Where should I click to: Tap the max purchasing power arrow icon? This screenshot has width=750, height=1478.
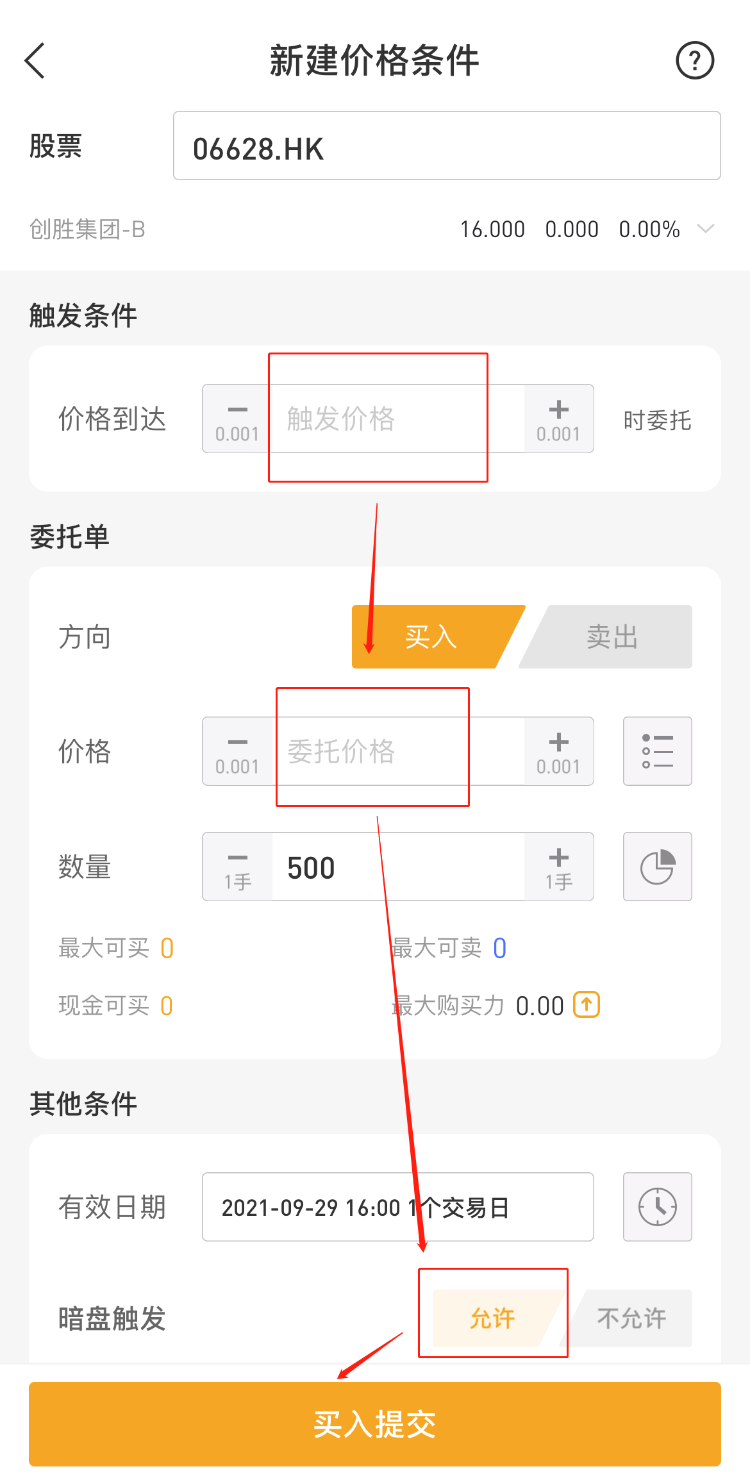pyautogui.click(x=586, y=1005)
